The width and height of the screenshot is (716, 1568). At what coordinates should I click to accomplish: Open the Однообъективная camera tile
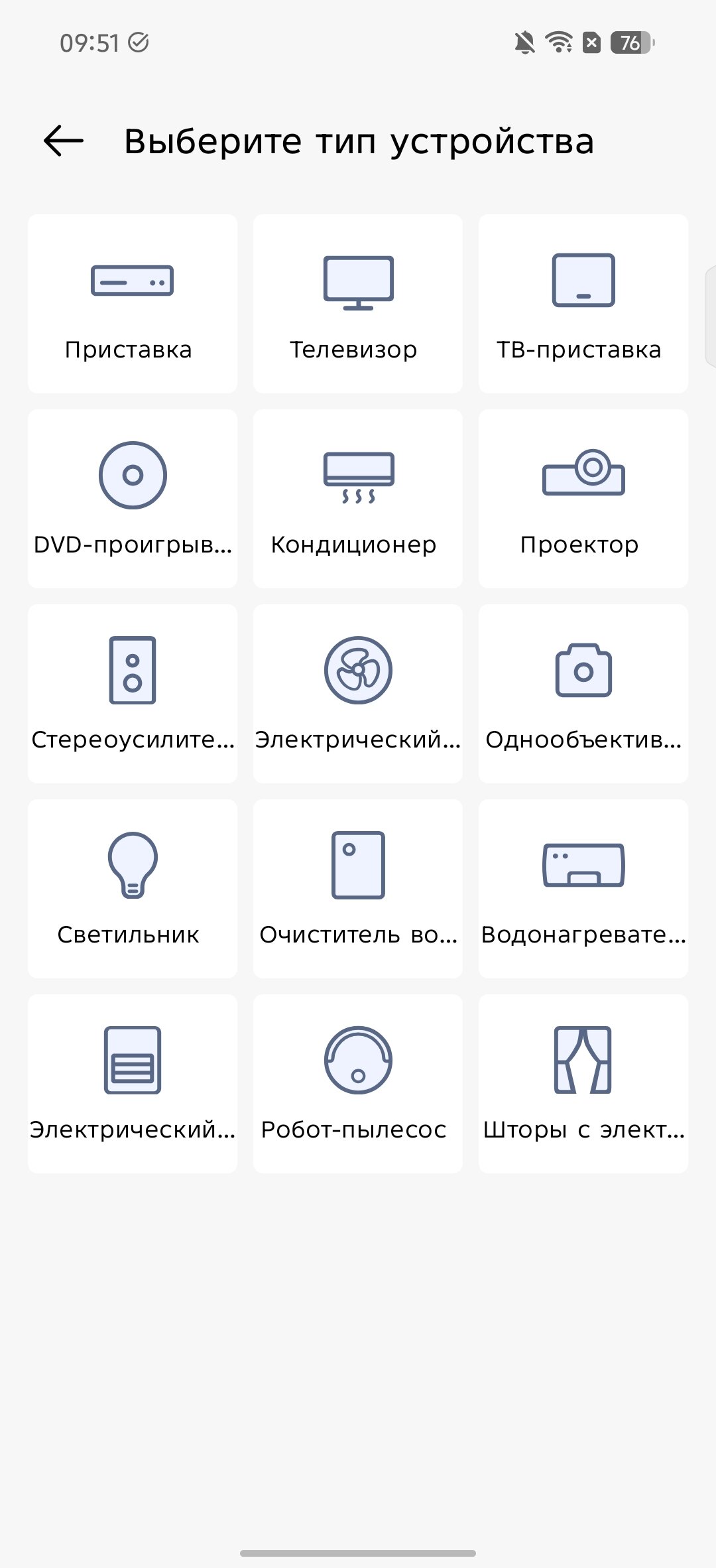coord(583,694)
